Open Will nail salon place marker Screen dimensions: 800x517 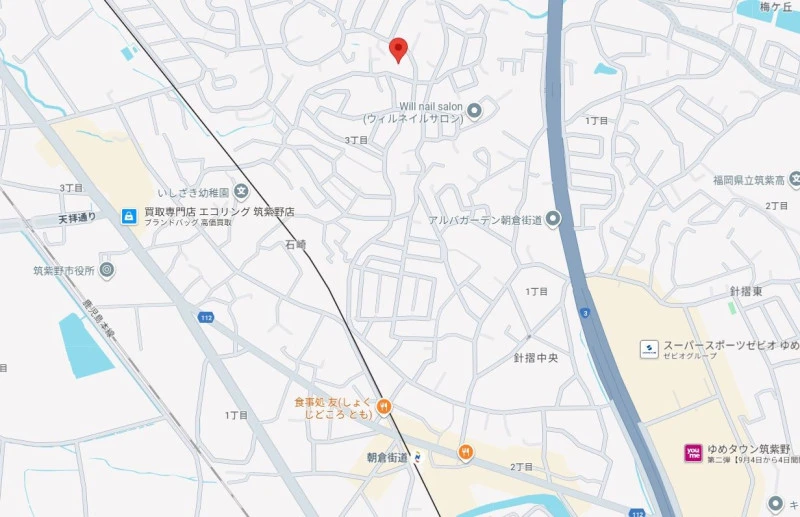coord(474,109)
